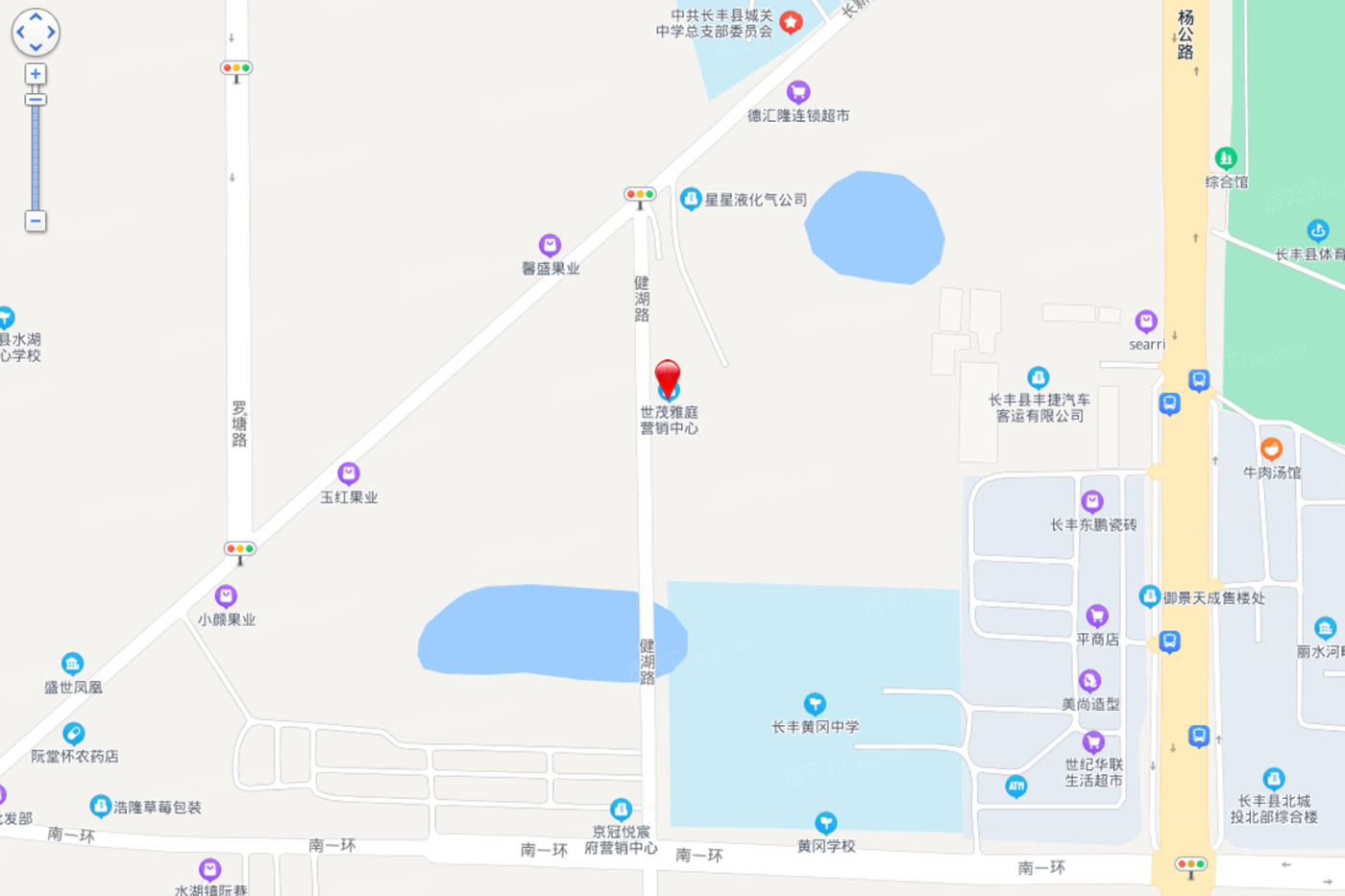
Task: Pan the map up with the arrow
Action: pyautogui.click(x=36, y=16)
